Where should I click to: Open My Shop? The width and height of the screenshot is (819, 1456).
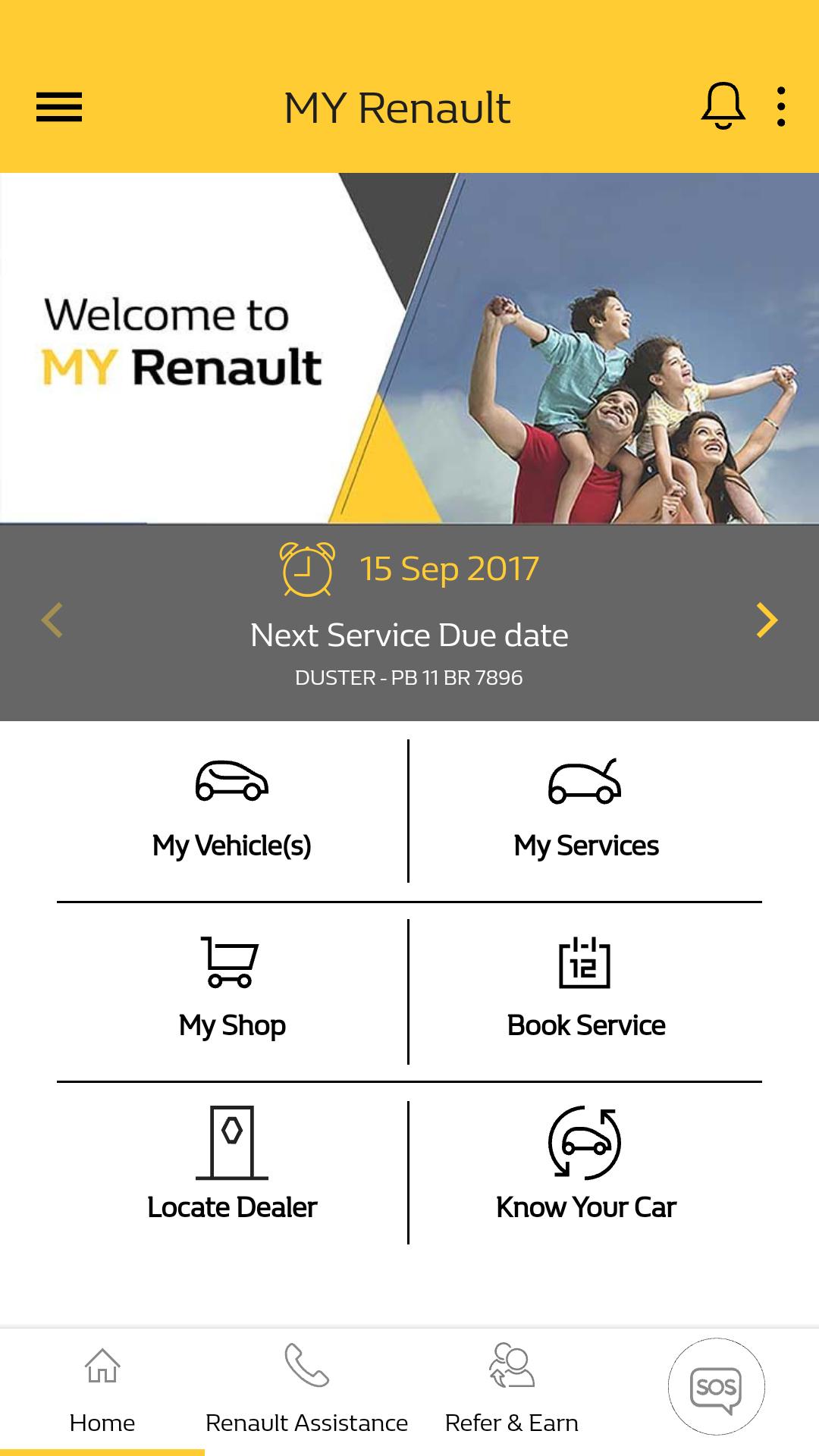(232, 990)
